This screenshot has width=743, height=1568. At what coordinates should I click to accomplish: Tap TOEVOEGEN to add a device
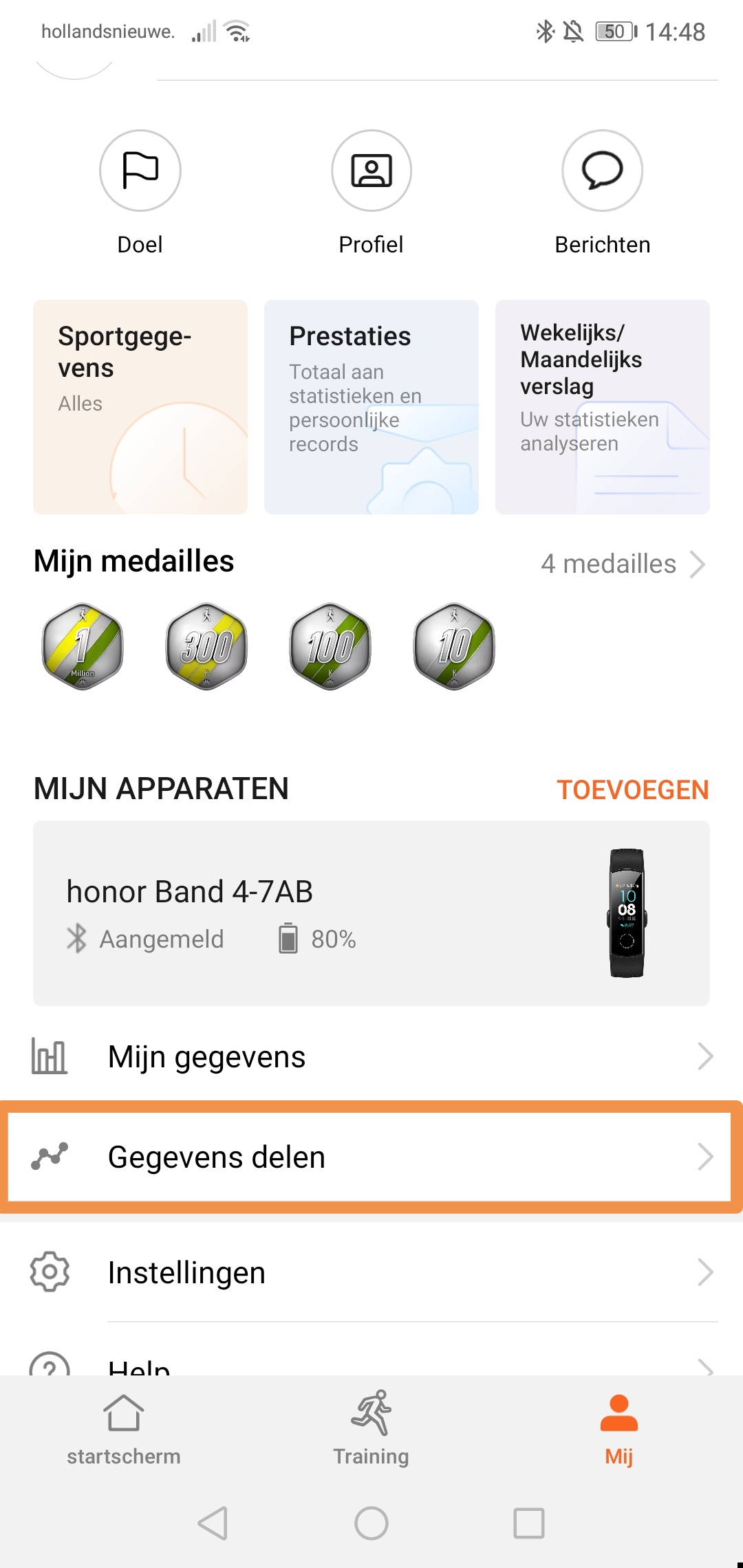[x=632, y=790]
